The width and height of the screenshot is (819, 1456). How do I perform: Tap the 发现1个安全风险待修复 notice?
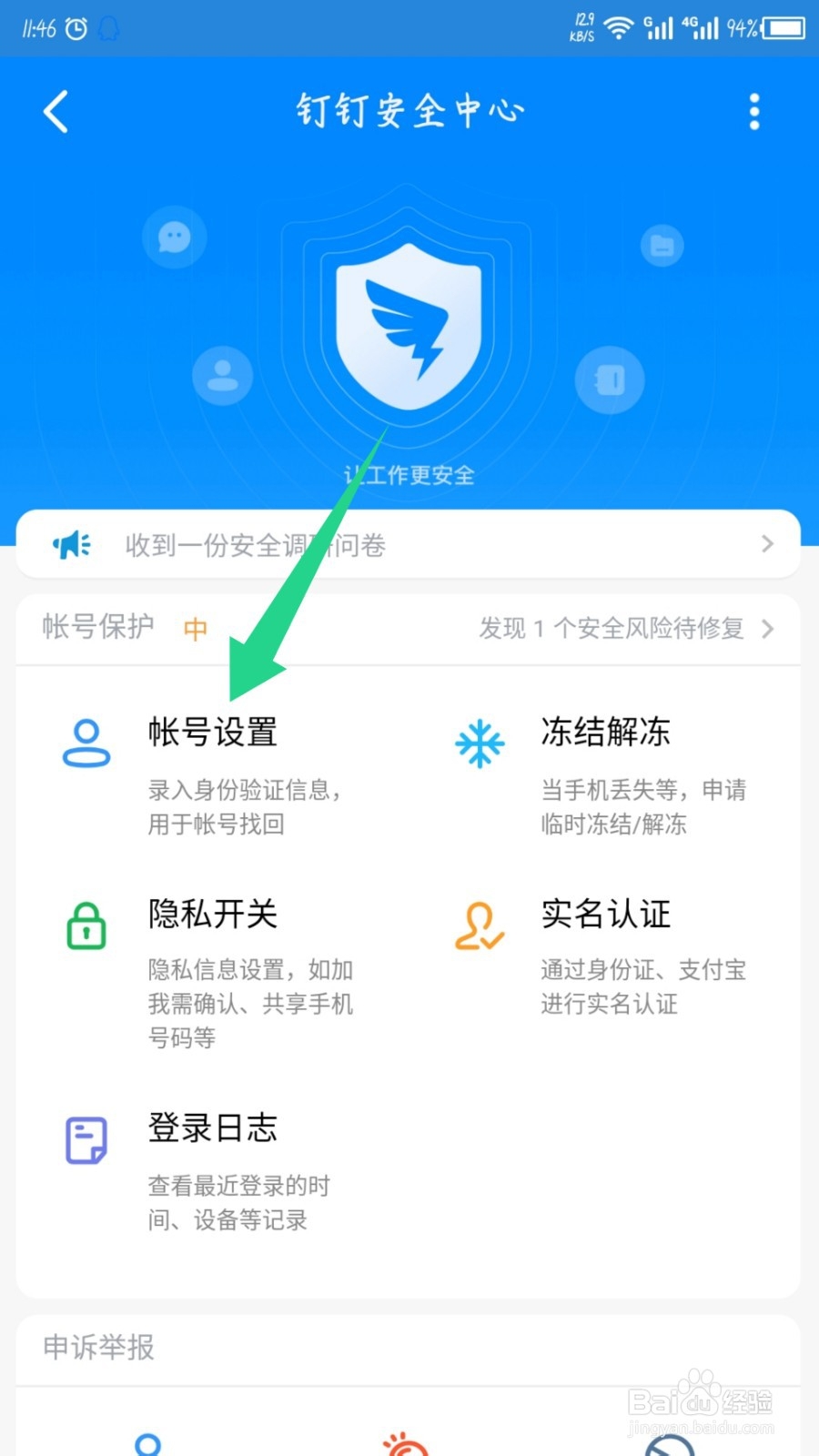point(610,628)
